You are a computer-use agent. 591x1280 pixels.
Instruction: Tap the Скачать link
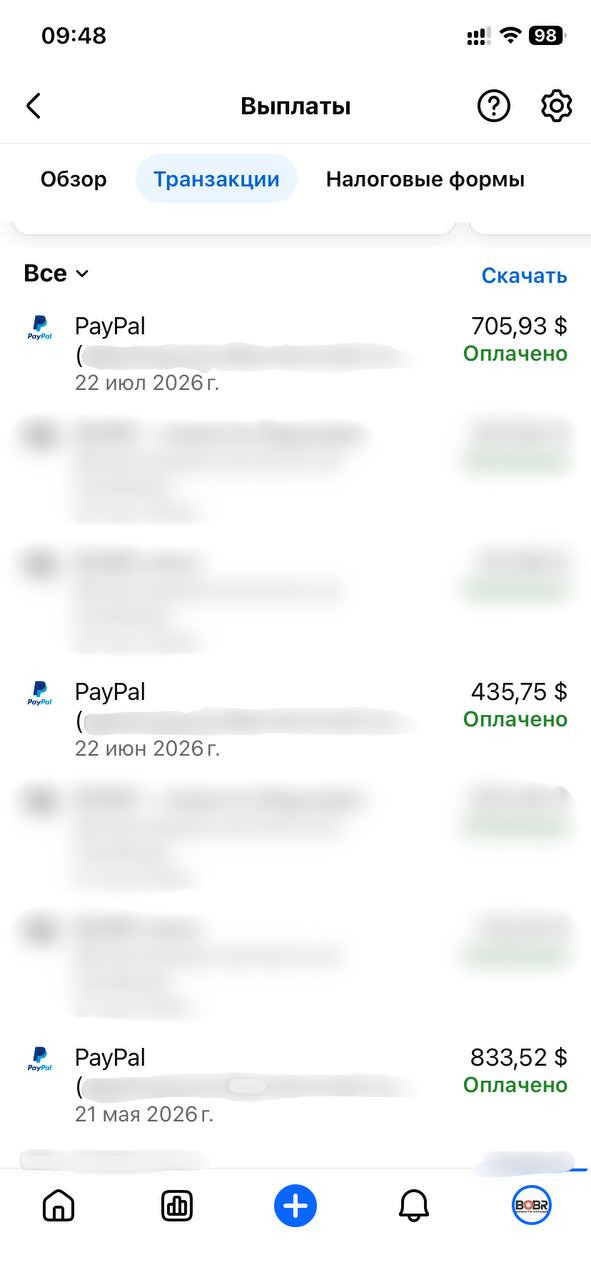click(x=524, y=276)
